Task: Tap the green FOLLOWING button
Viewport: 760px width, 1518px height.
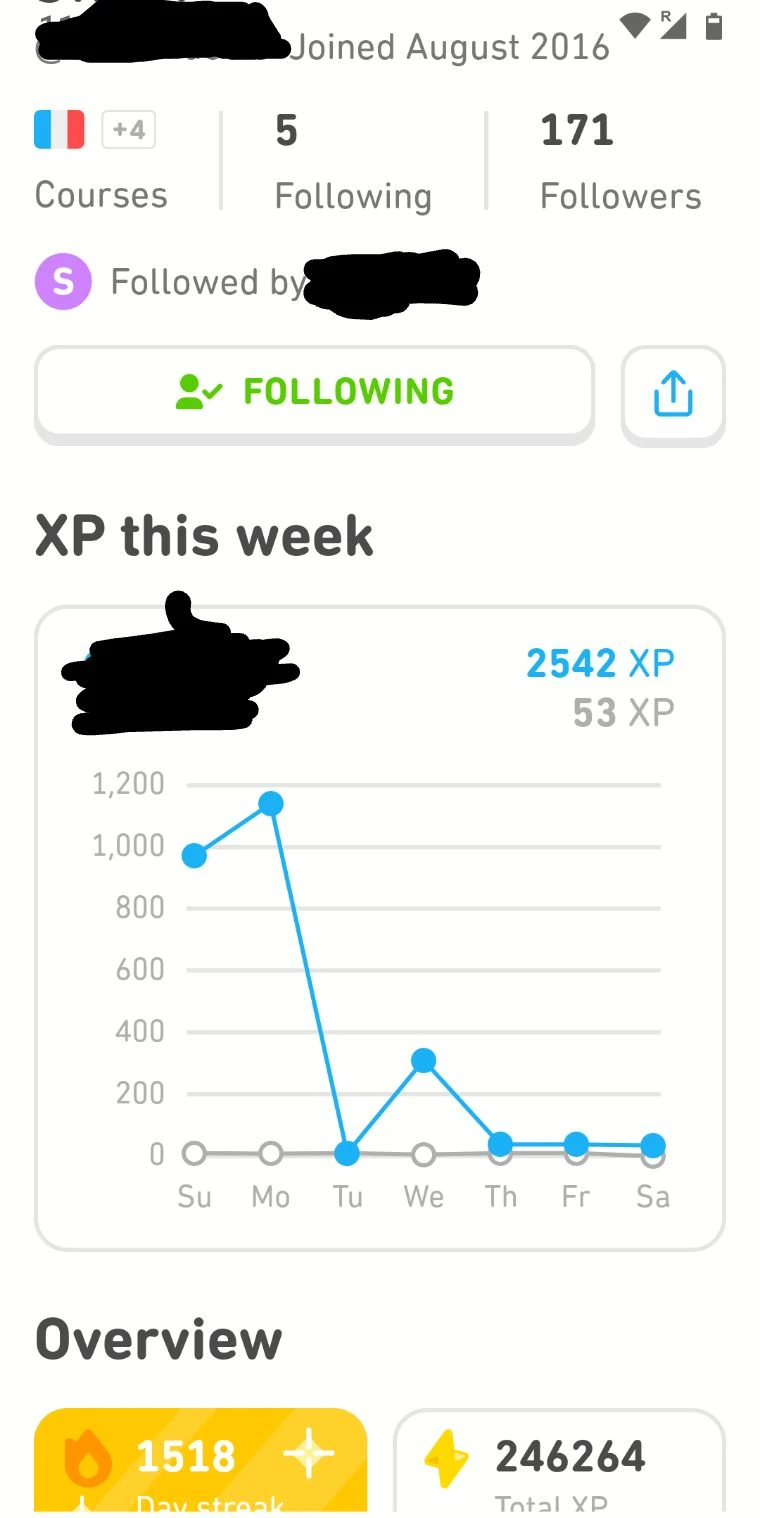Action: 314,393
